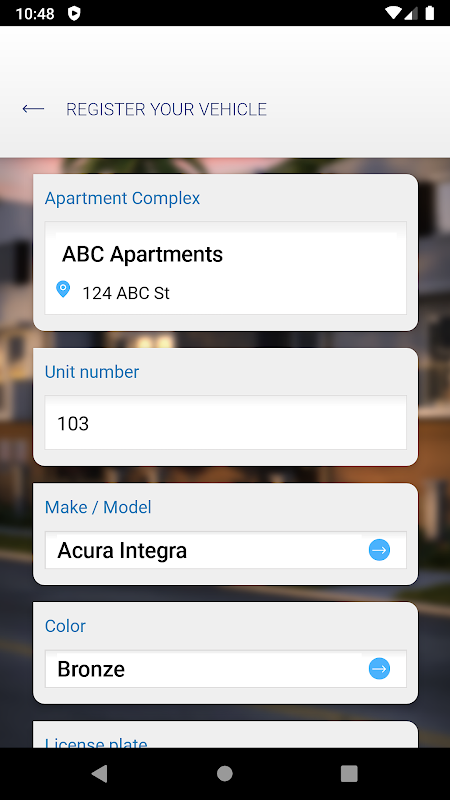Image resolution: width=450 pixels, height=800 pixels.
Task: Pick a different color than Bronze
Action: (x=226, y=669)
